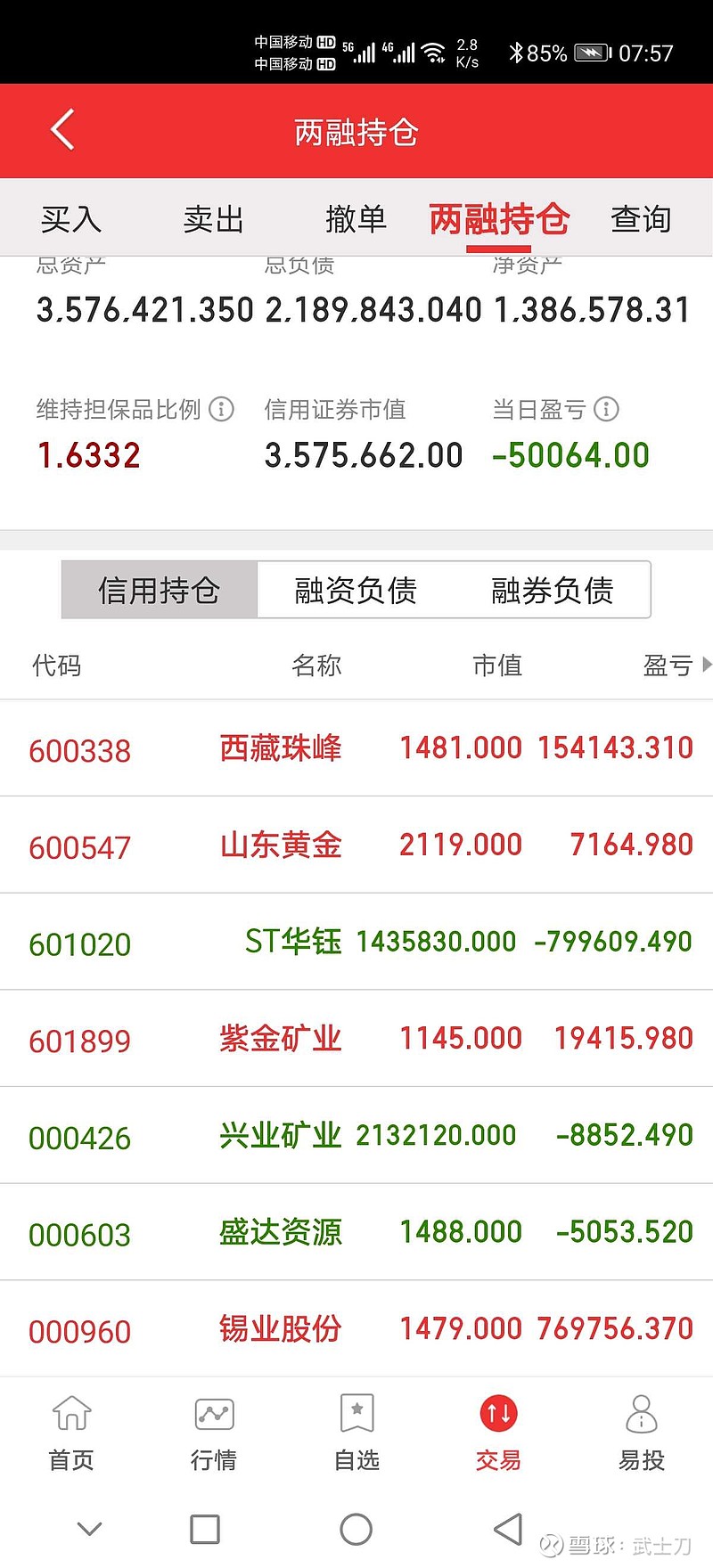Switch to the 融资负债 segment
Screen dimensions: 713x1568
tap(356, 590)
